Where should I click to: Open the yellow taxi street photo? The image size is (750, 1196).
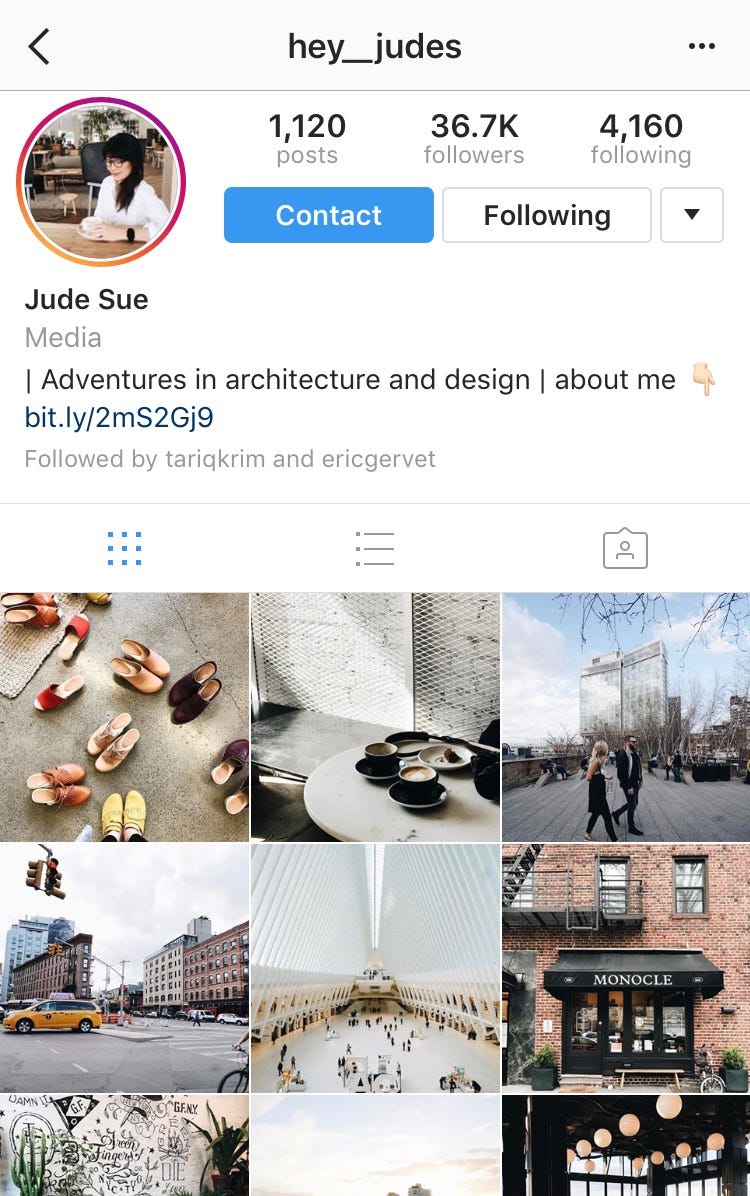pyautogui.click(x=124, y=968)
